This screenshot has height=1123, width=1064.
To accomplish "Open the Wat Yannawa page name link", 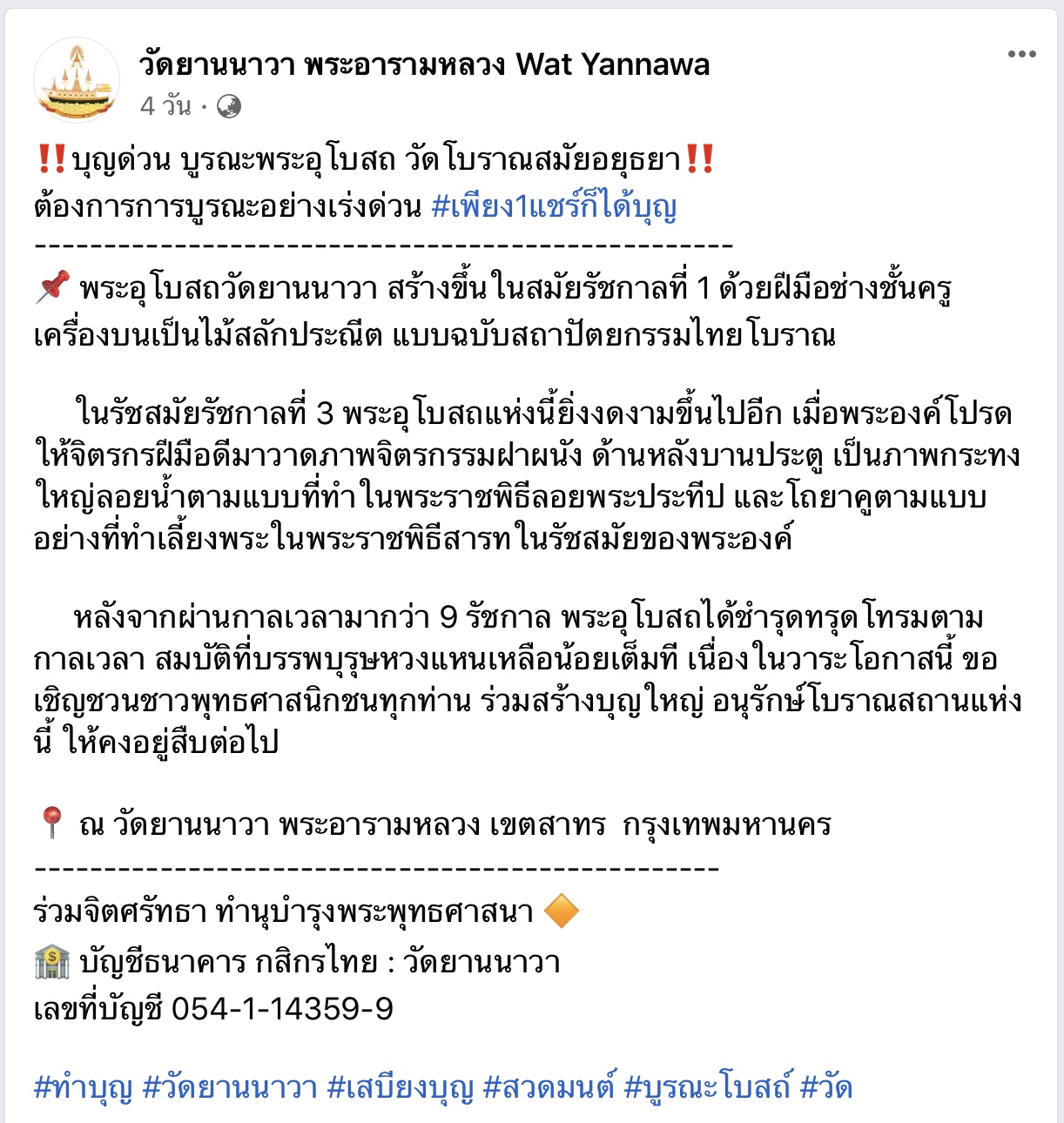I will click(x=424, y=64).
